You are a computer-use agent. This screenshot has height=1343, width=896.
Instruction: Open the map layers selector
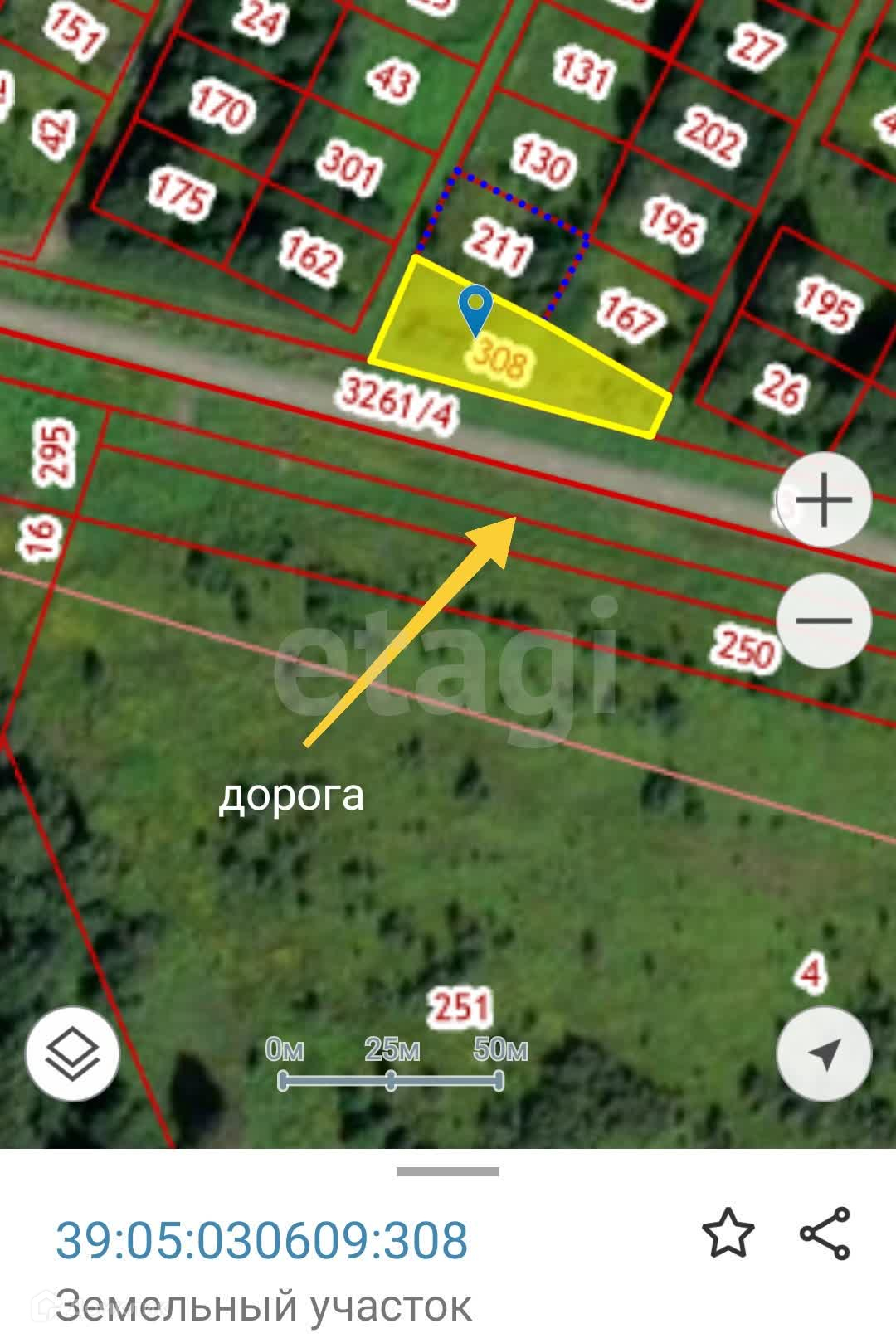[x=73, y=1053]
